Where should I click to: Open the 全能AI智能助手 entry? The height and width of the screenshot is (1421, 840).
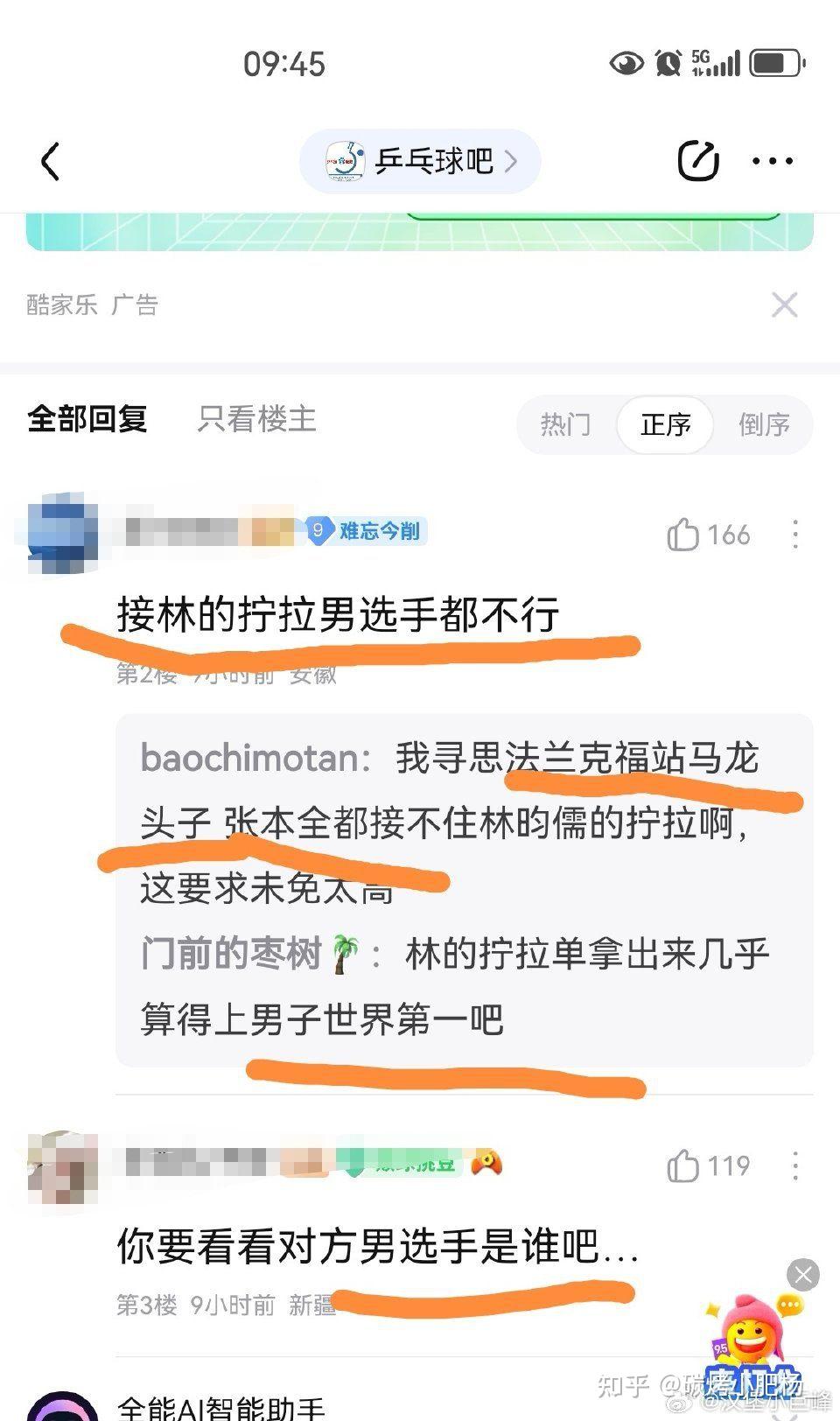tap(221, 1404)
